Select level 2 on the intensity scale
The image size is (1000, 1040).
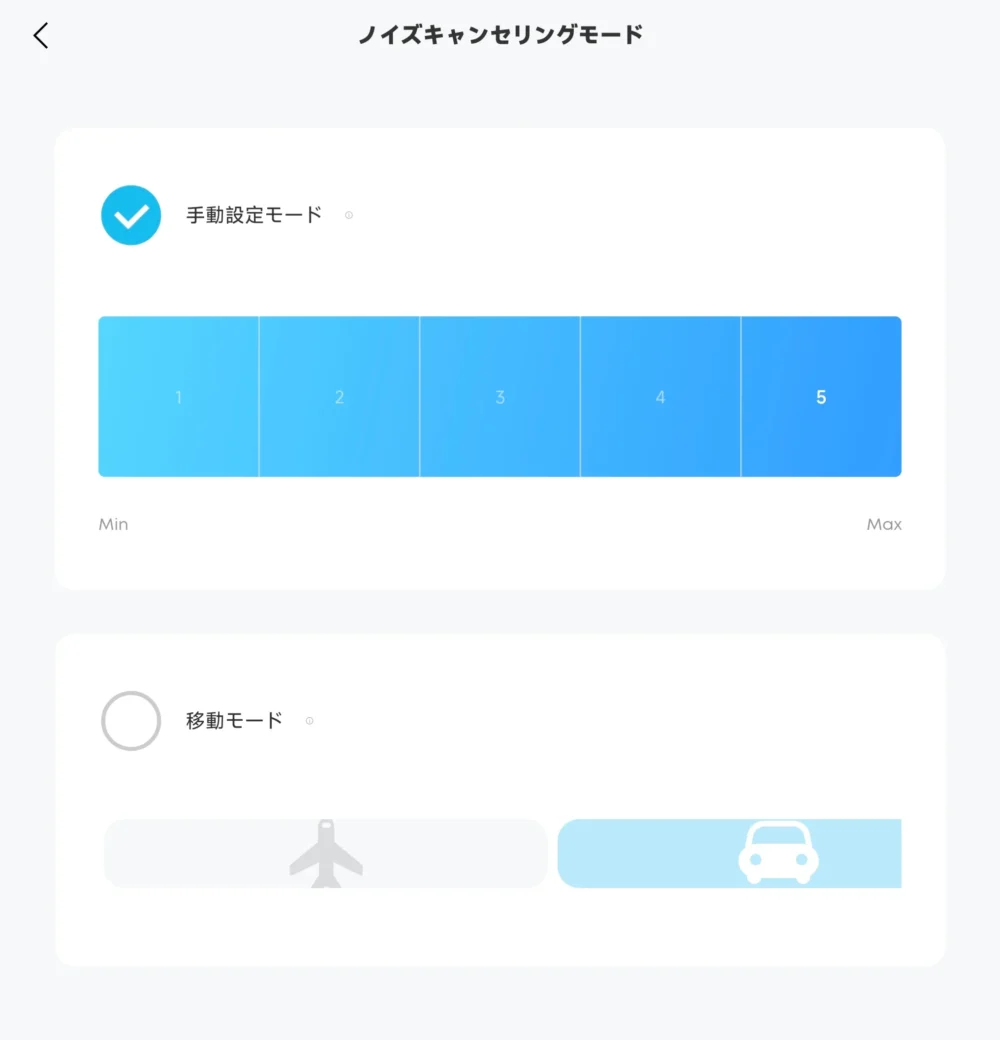[x=339, y=396]
